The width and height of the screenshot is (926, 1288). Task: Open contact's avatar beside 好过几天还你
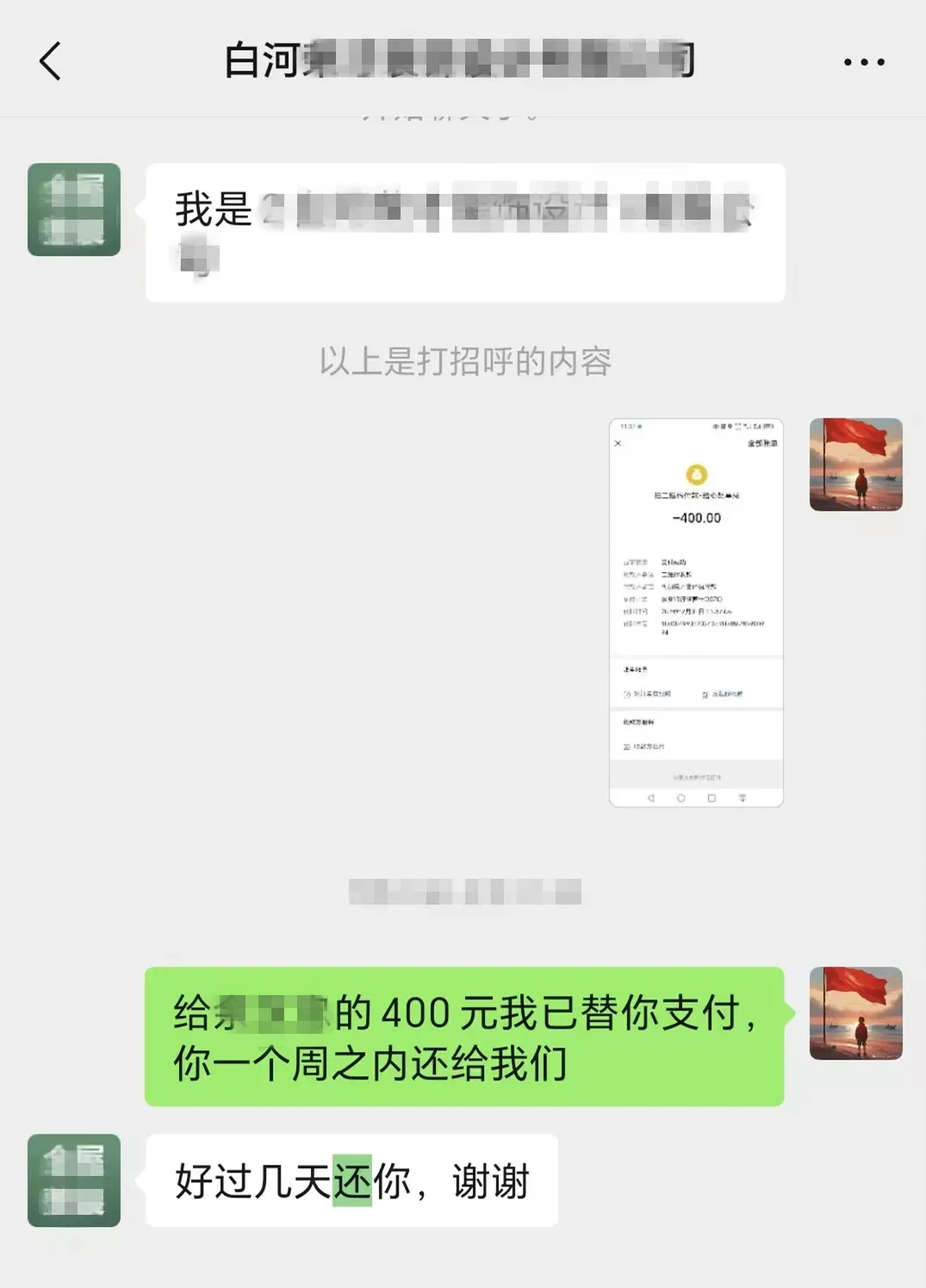[x=74, y=1179]
